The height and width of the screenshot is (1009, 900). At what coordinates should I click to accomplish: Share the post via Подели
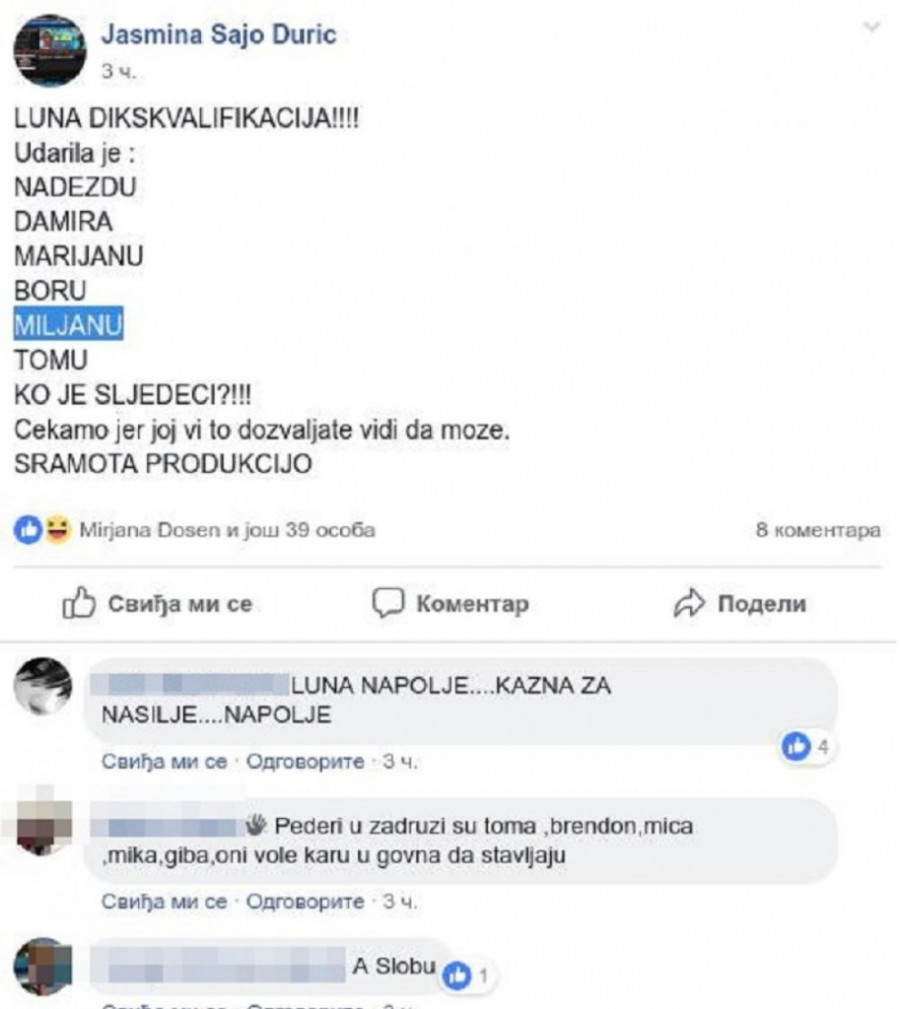pos(740,604)
